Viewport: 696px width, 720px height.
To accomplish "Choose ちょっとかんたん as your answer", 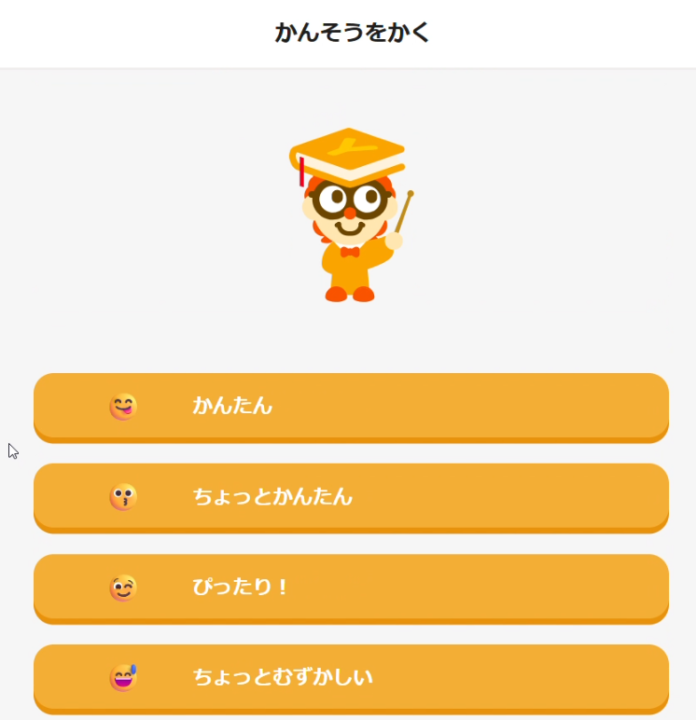I will point(350,496).
